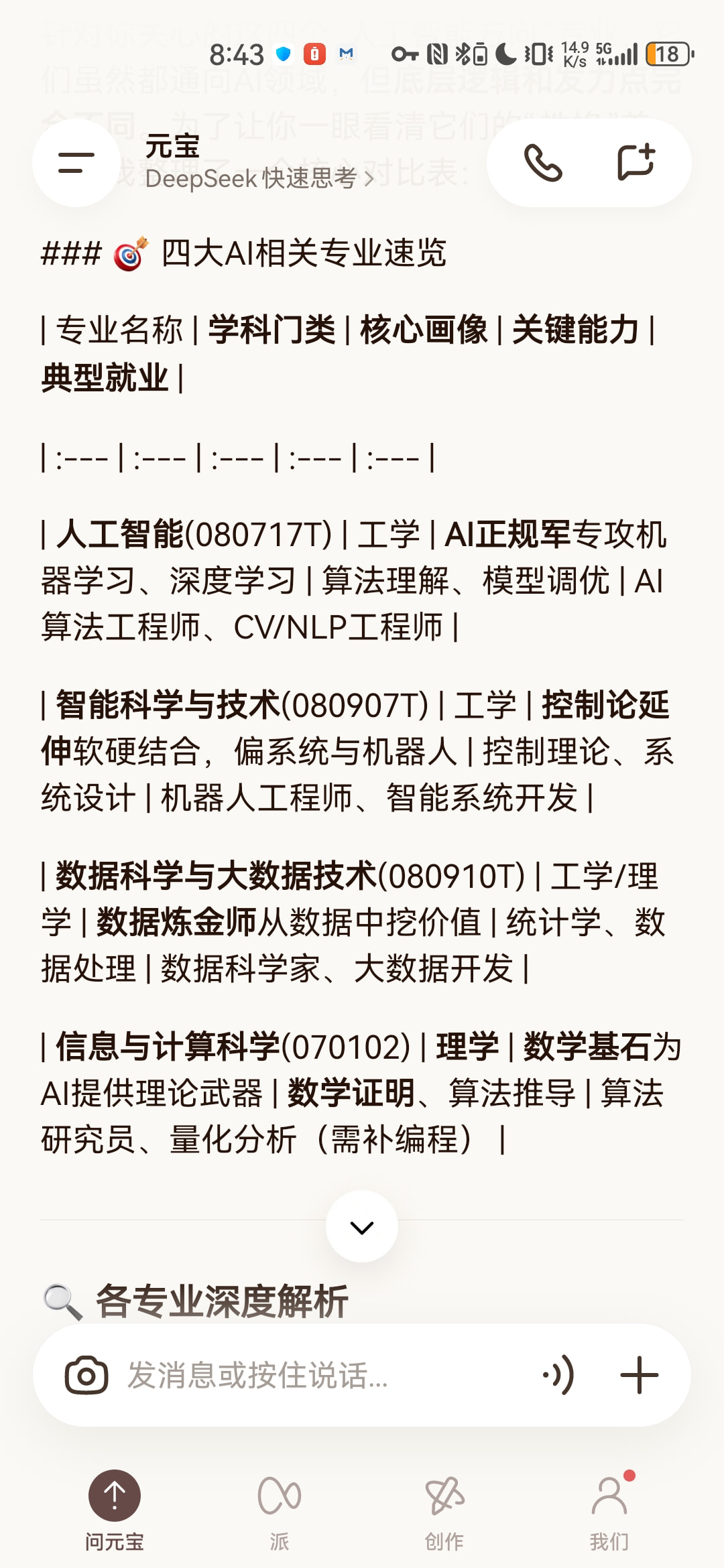Open the camera icon in message bar

pyautogui.click(x=86, y=1375)
